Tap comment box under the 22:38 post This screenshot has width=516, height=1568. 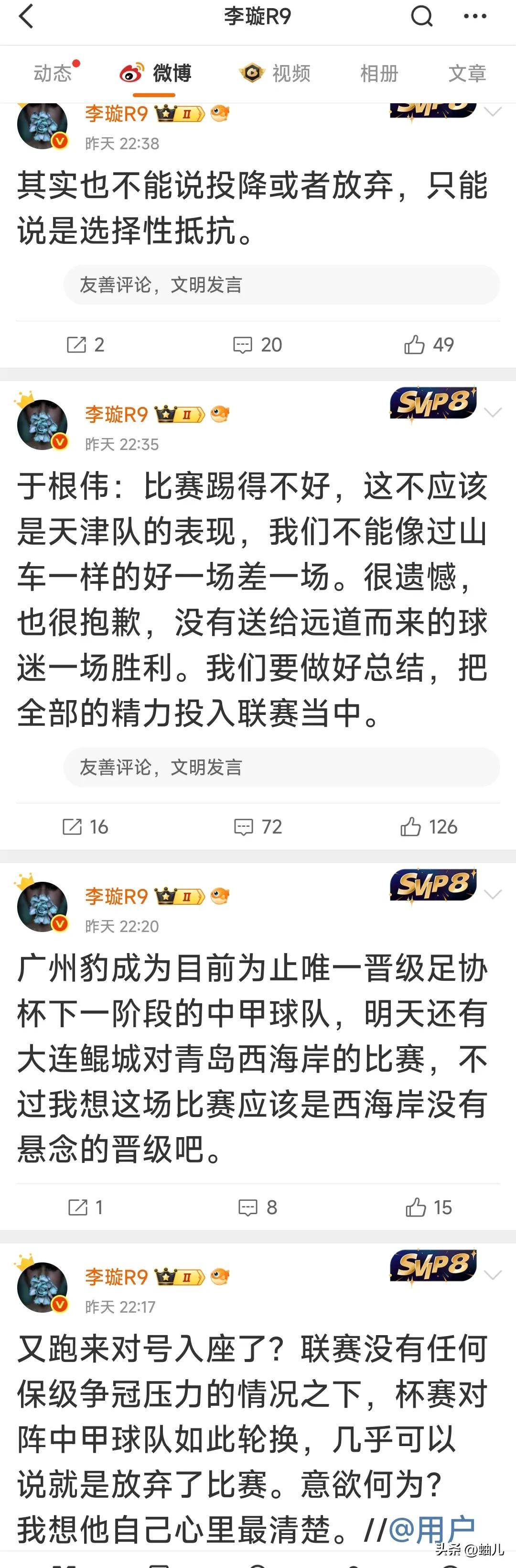[281, 284]
